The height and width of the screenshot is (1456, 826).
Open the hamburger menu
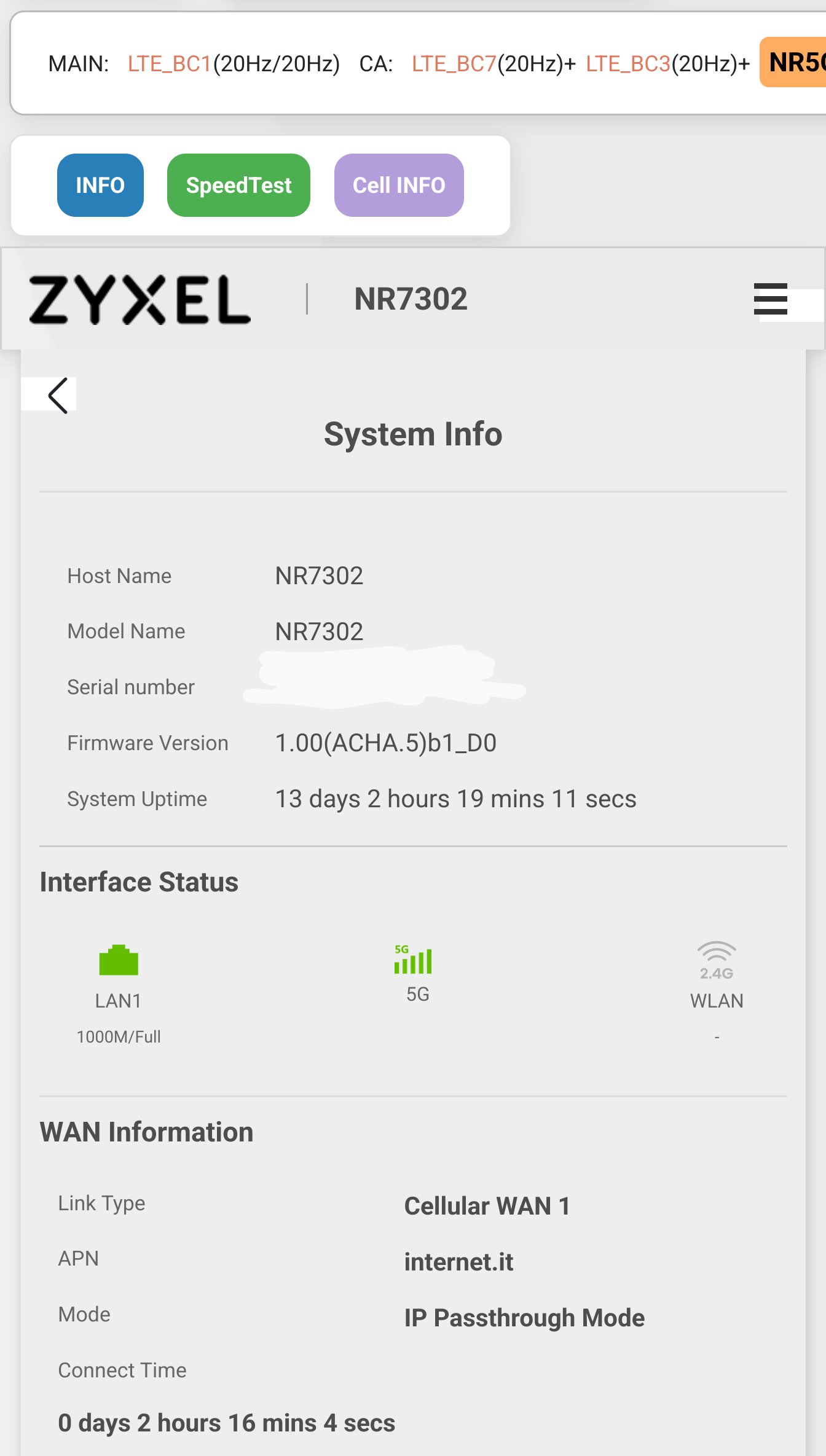point(770,299)
